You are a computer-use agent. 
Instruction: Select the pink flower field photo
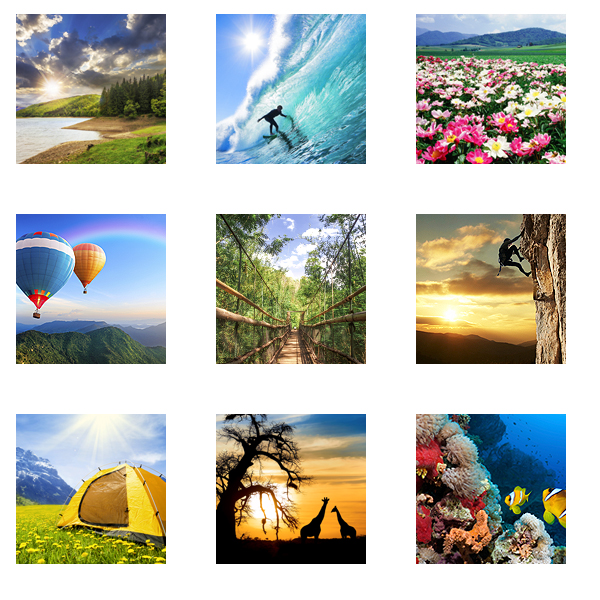pos(491,89)
